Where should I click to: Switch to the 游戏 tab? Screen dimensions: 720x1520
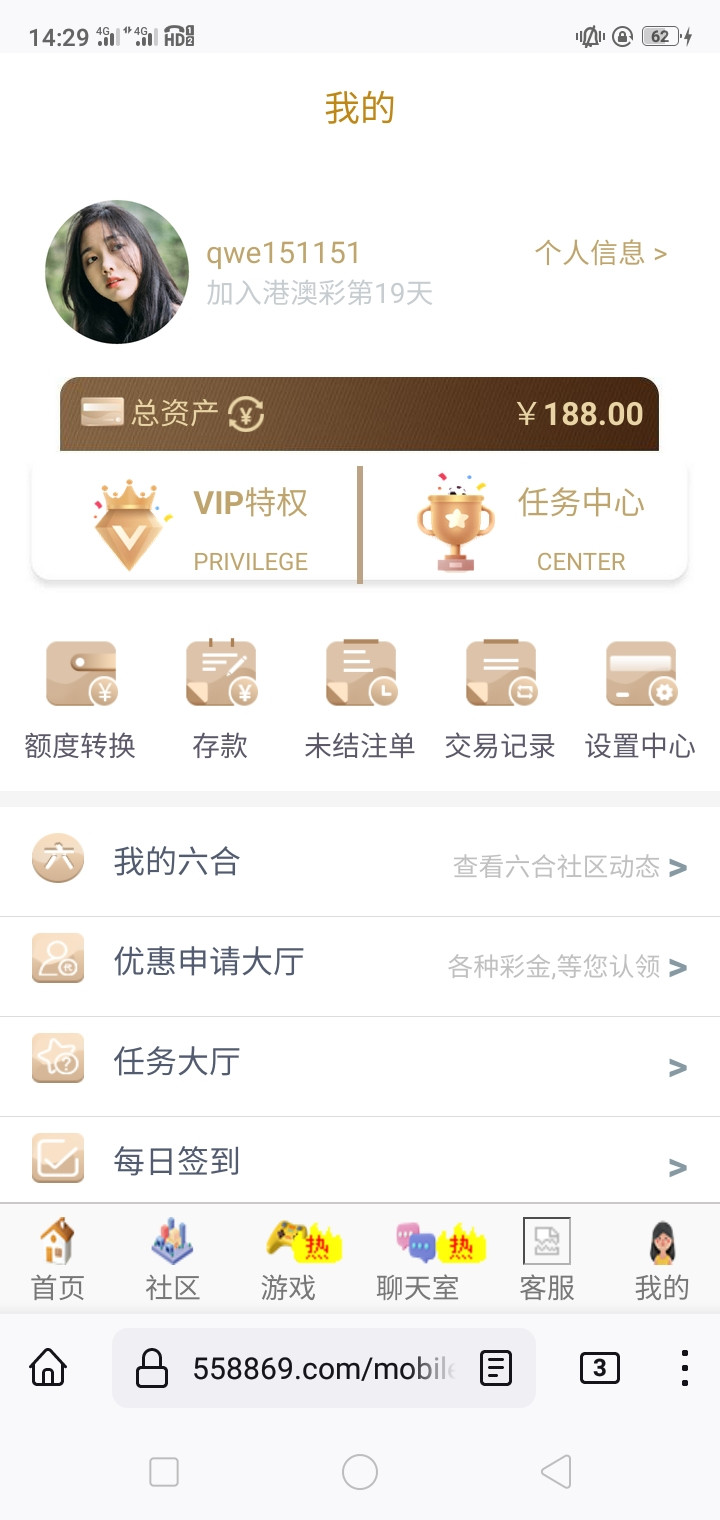pyautogui.click(x=289, y=1260)
